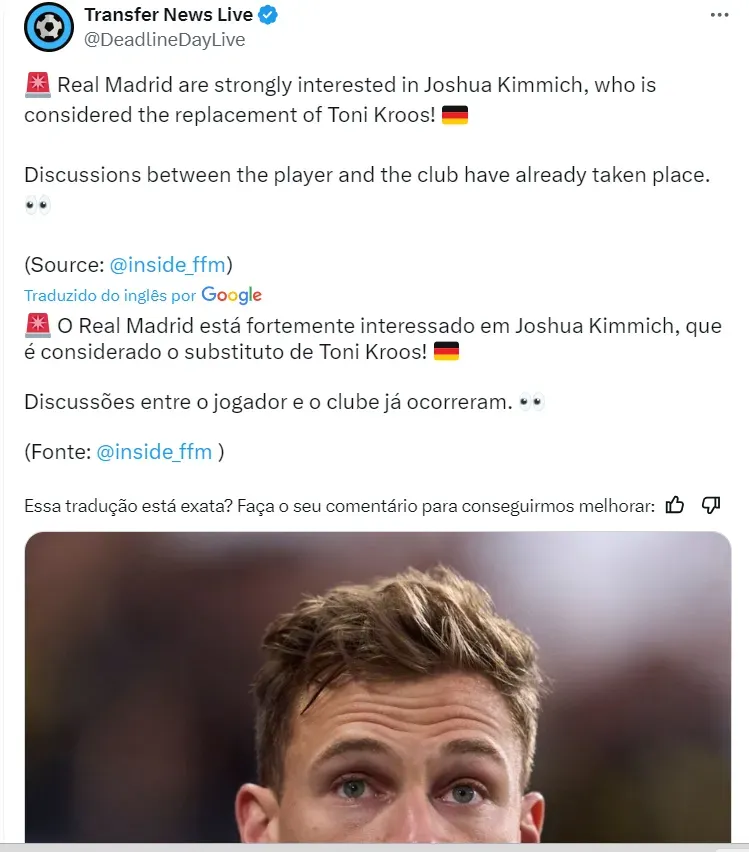This screenshot has height=852, width=749.
Task: Open the @DeadlineDayLive handle
Action: [x=164, y=39]
